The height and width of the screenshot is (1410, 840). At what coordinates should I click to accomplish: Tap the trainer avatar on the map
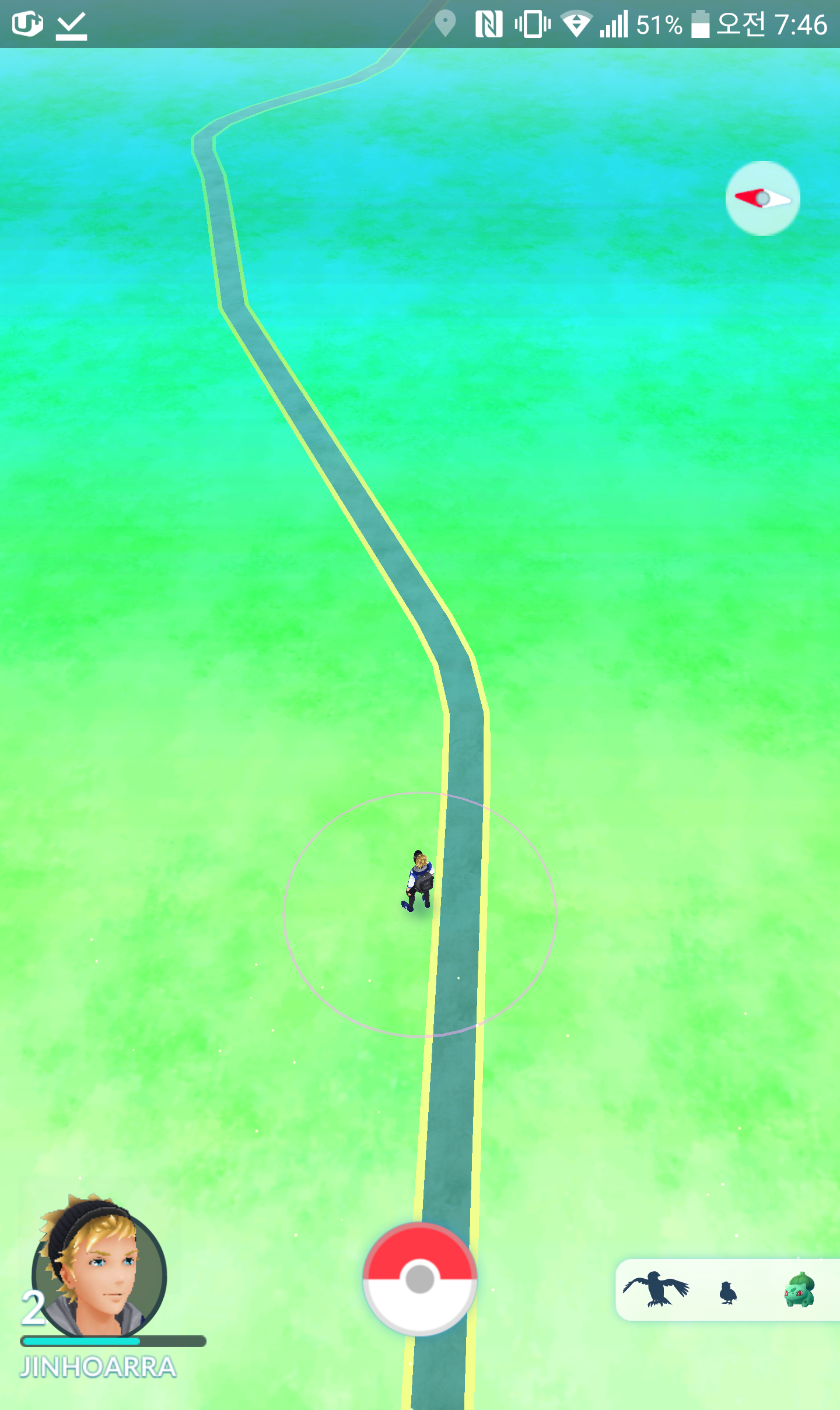click(x=419, y=880)
